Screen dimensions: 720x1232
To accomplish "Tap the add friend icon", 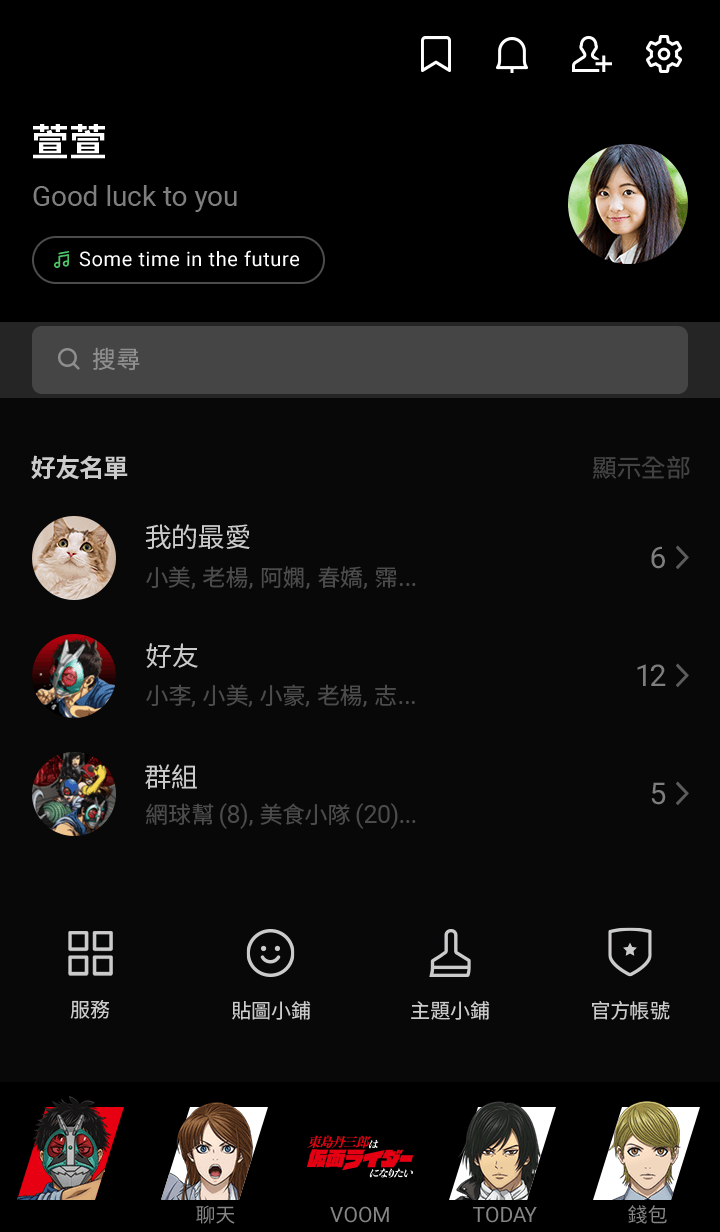I will tap(590, 54).
